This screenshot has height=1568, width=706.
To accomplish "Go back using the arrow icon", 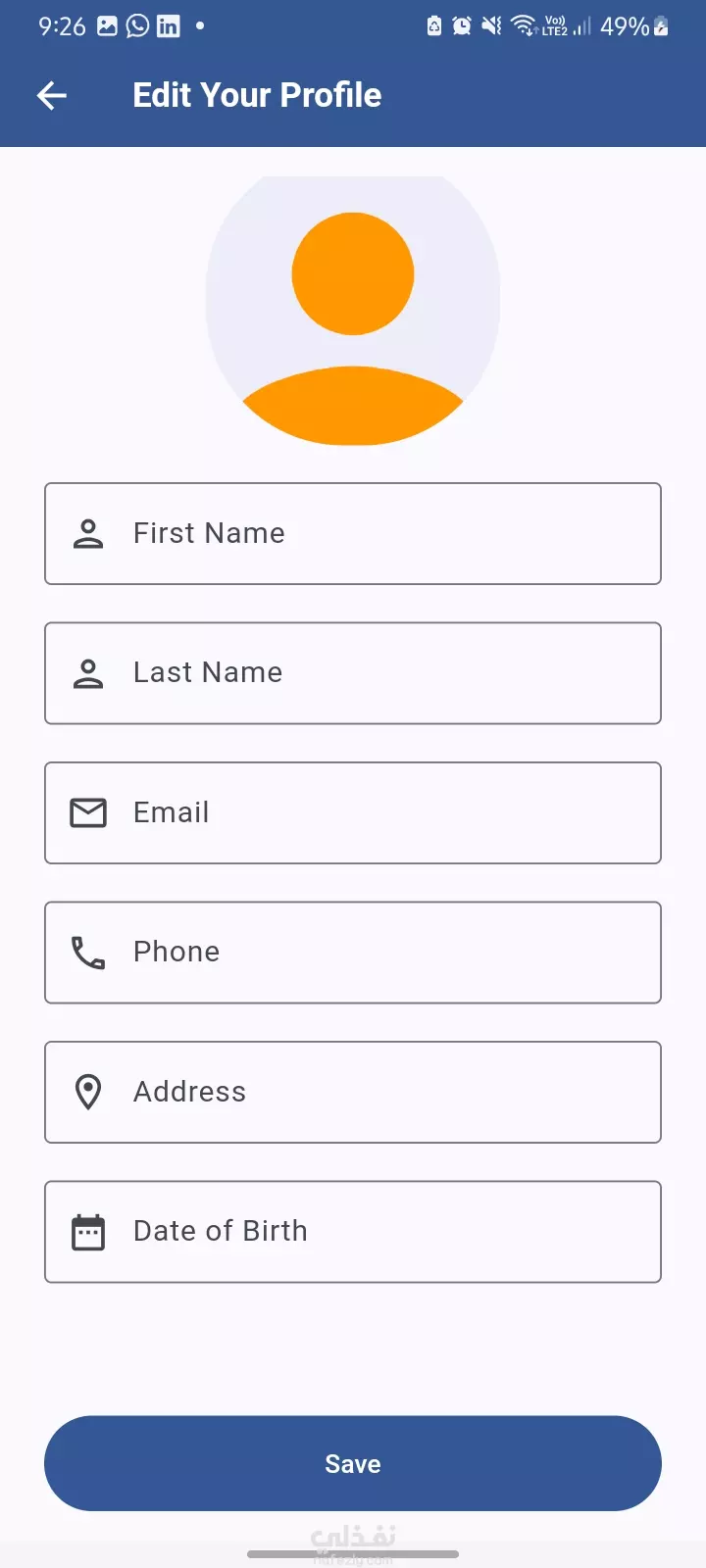I will [52, 95].
